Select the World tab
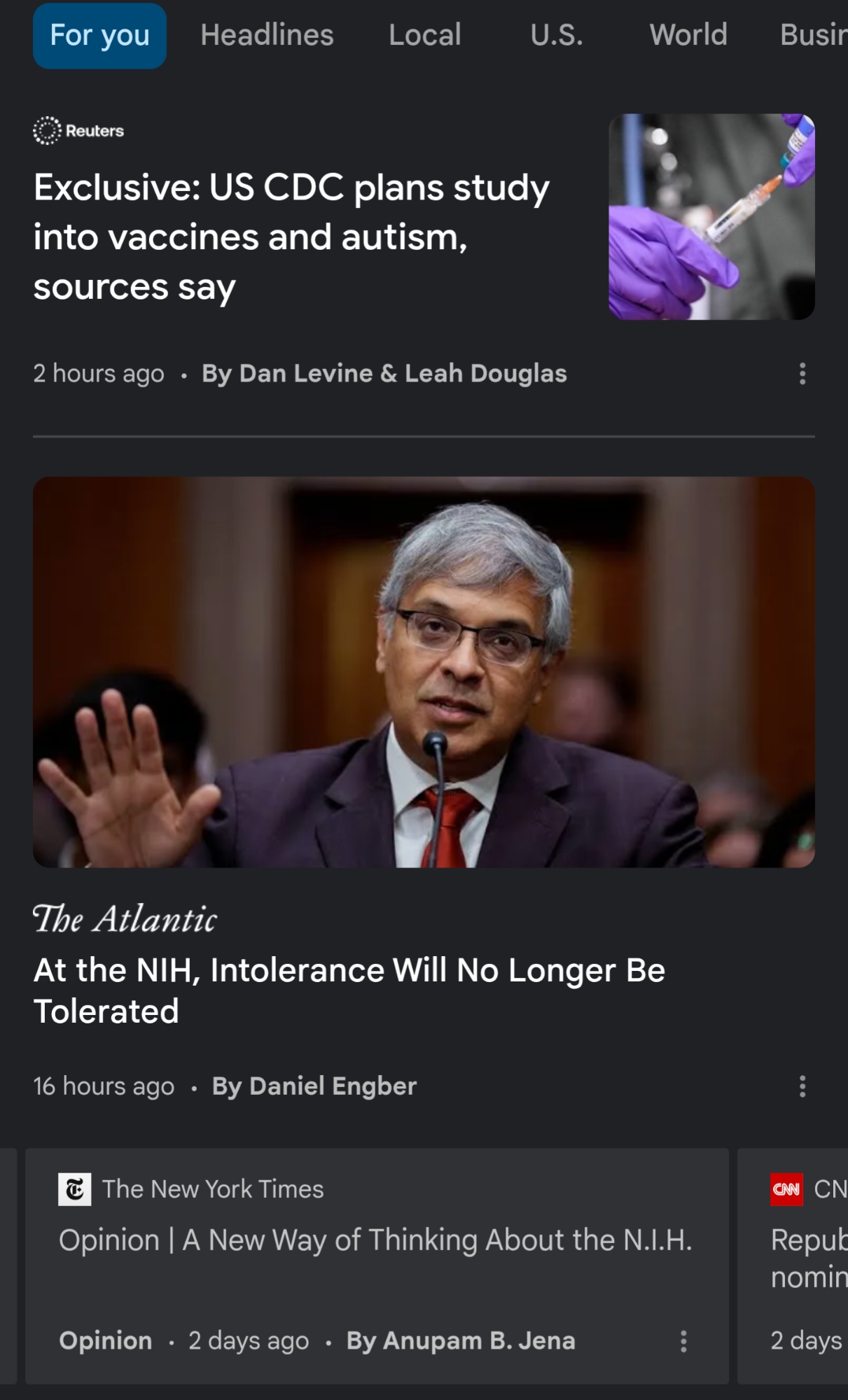This screenshot has height=1400, width=848. coord(688,35)
